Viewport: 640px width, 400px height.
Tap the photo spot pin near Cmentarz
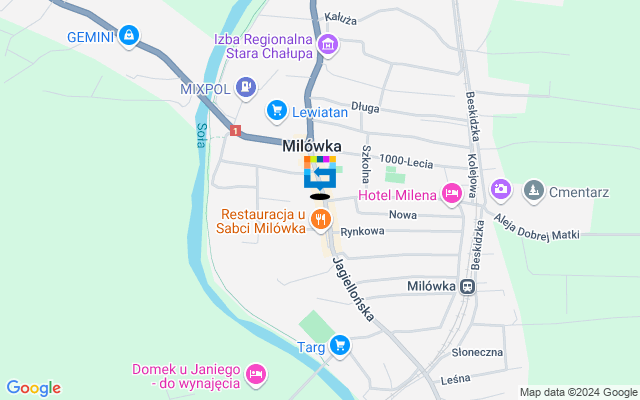coord(501,188)
